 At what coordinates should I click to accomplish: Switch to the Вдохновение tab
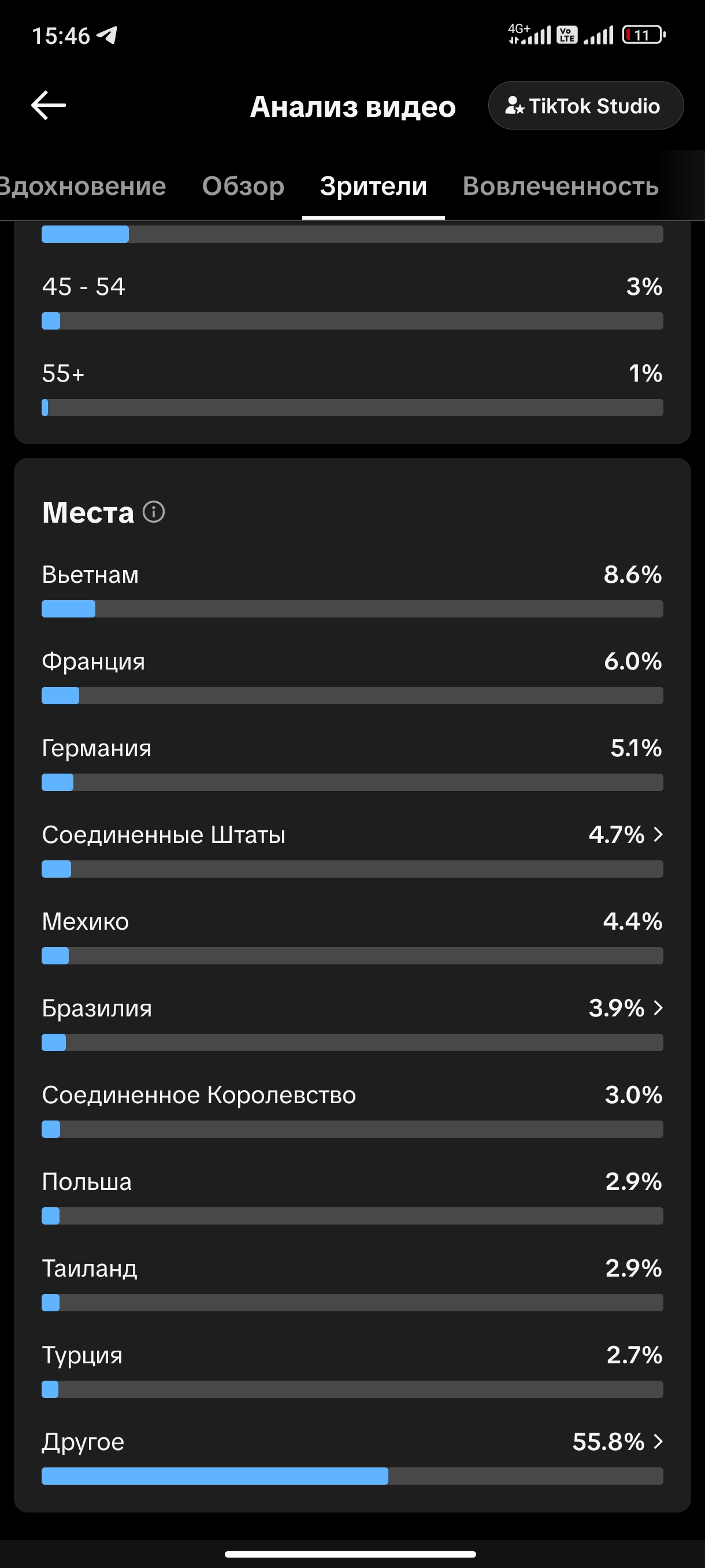pos(81,186)
